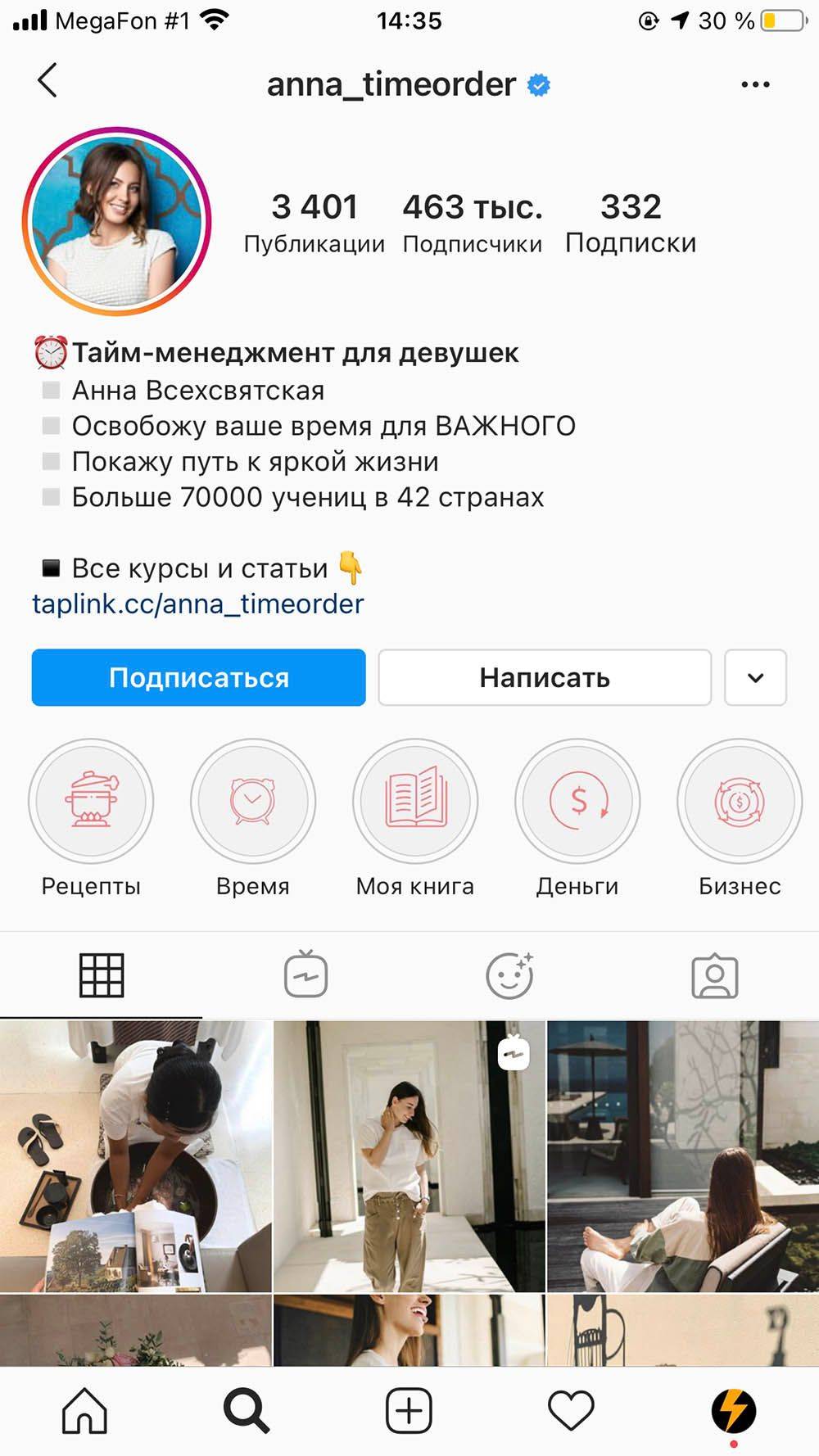Open the activity heart tab
This screenshot has height=1456, width=819.
[570, 1411]
